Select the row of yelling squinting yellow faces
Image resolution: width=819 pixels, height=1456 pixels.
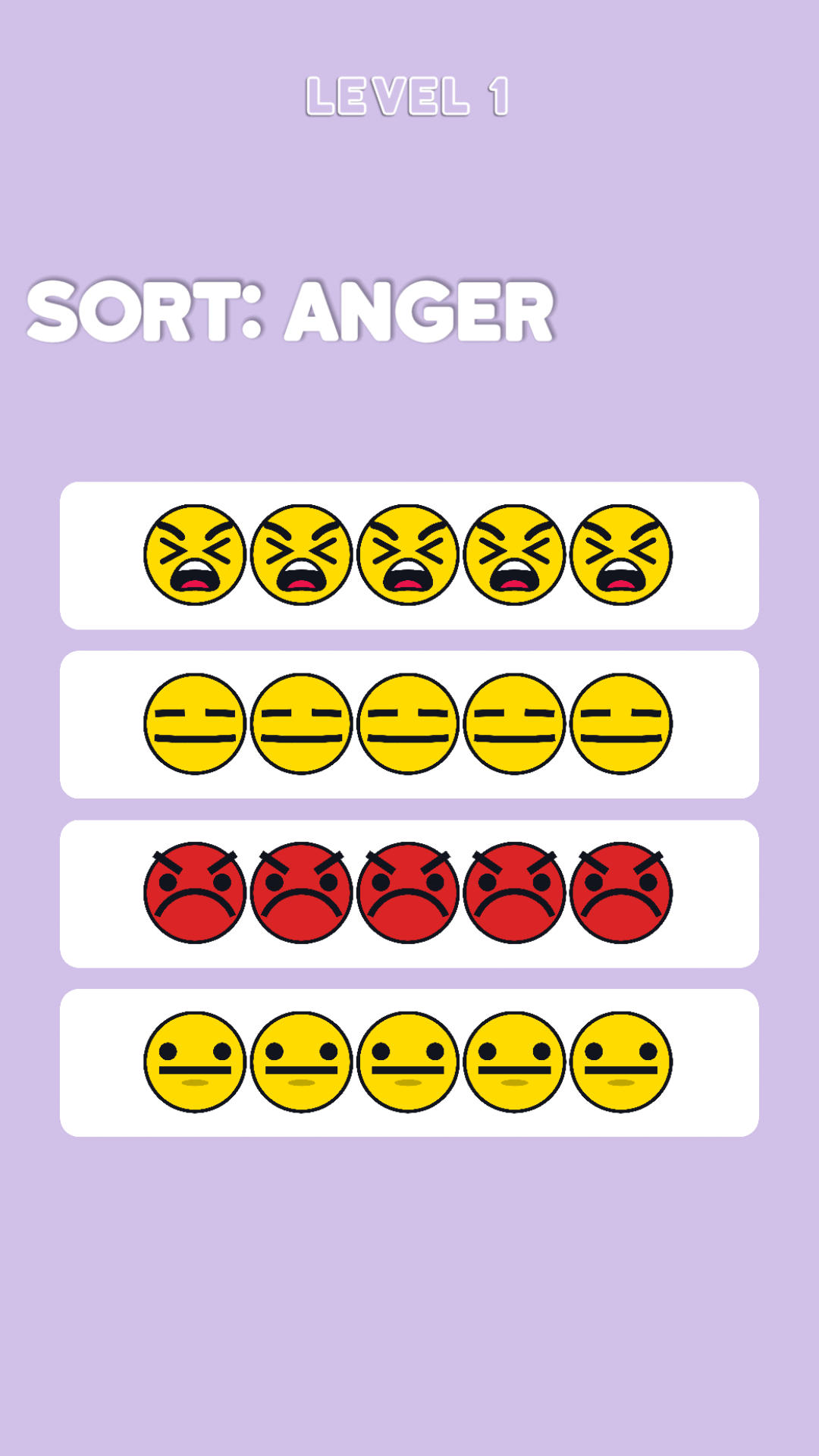tap(409, 555)
